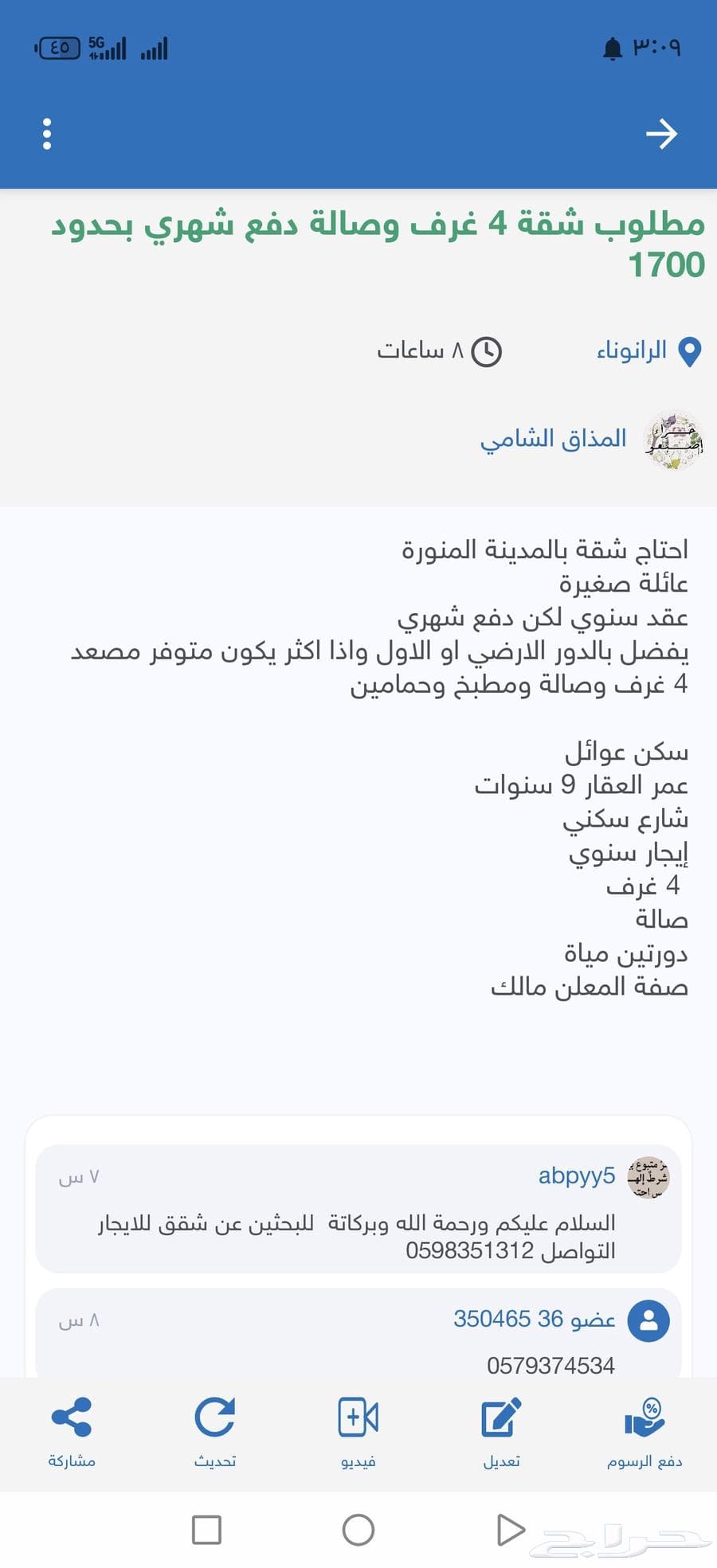This screenshot has width=717, height=1568.
Task: Refresh the ad with تحديث
Action: 215,1432
